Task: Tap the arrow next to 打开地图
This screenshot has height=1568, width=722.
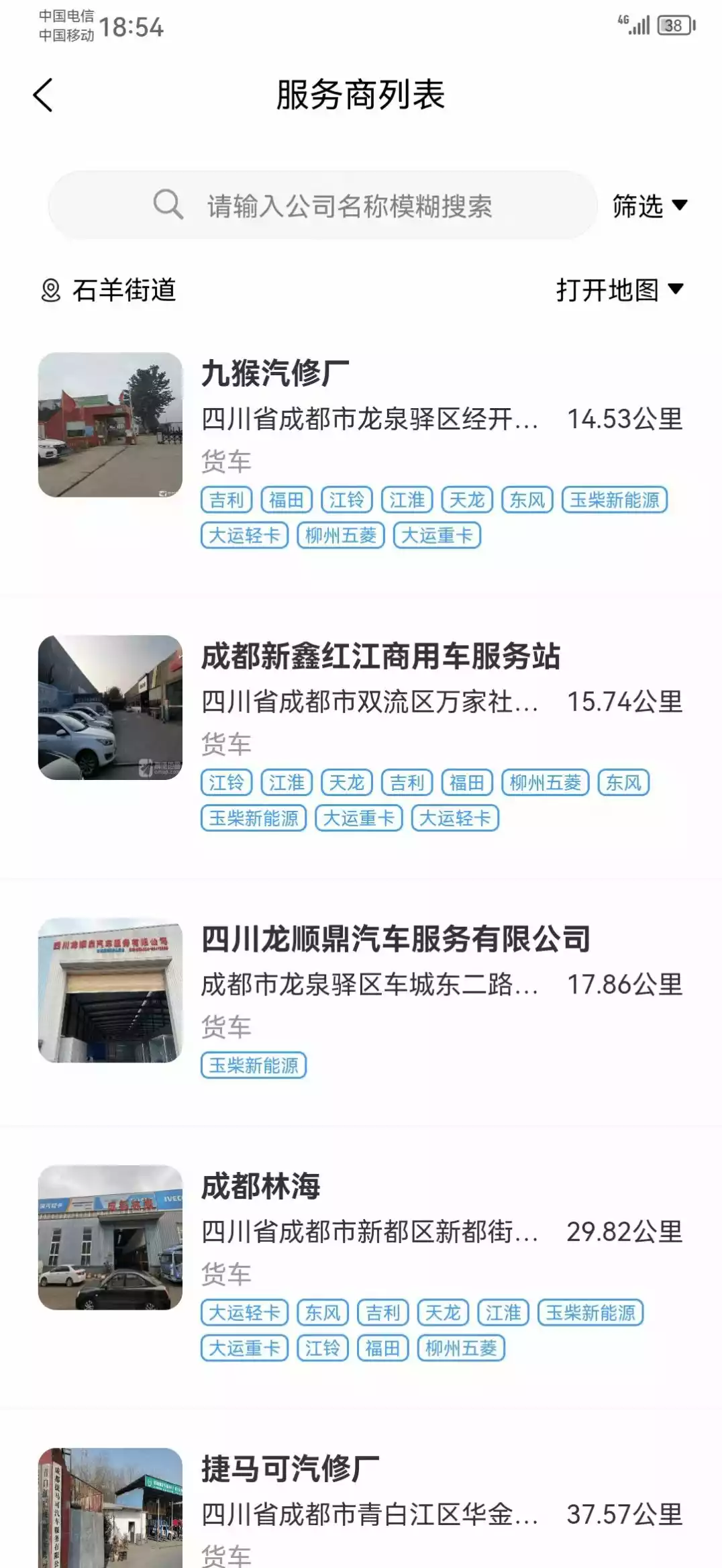Action: click(x=677, y=289)
